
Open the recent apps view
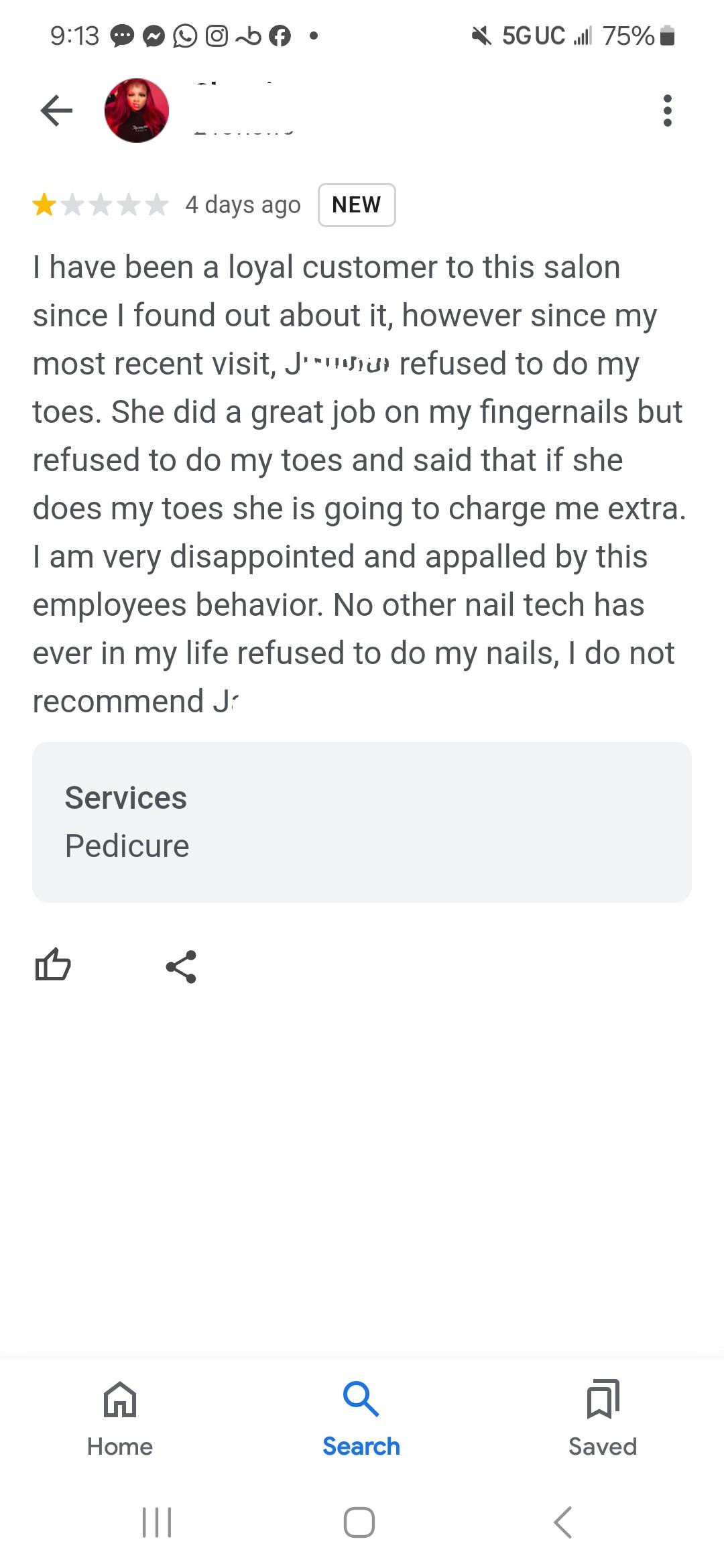(x=158, y=1522)
